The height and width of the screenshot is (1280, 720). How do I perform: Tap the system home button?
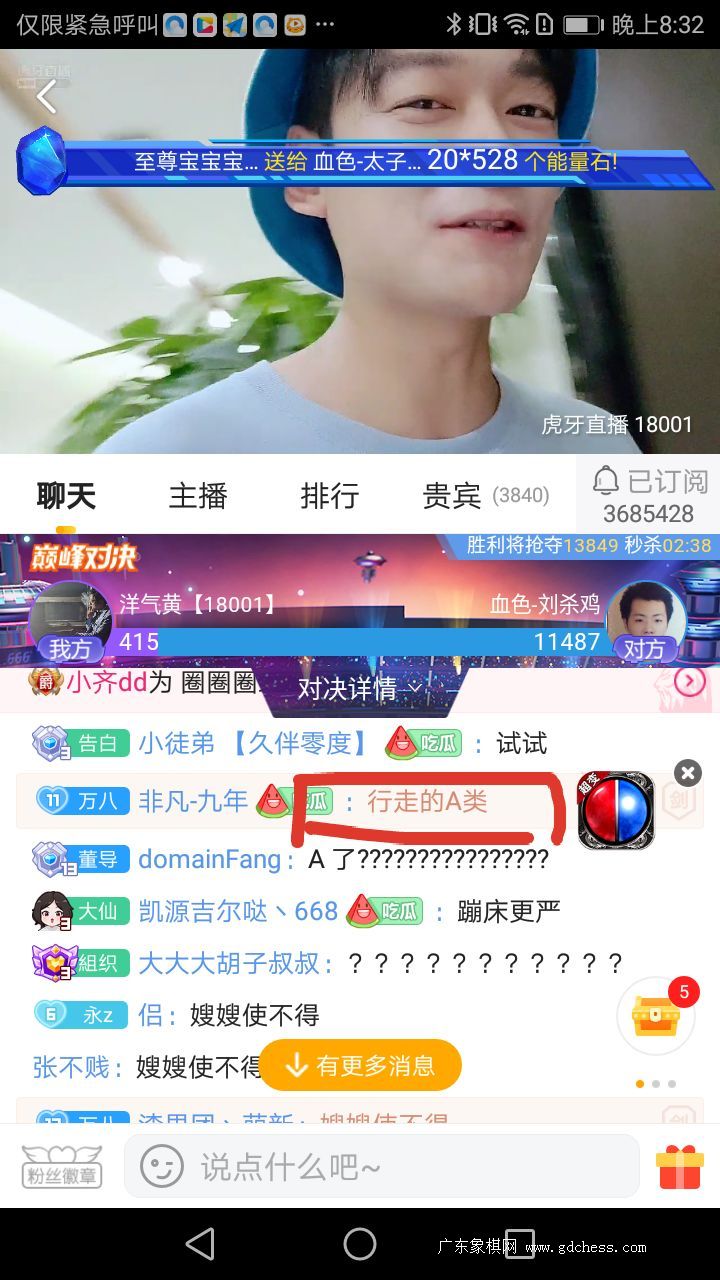(360, 1244)
